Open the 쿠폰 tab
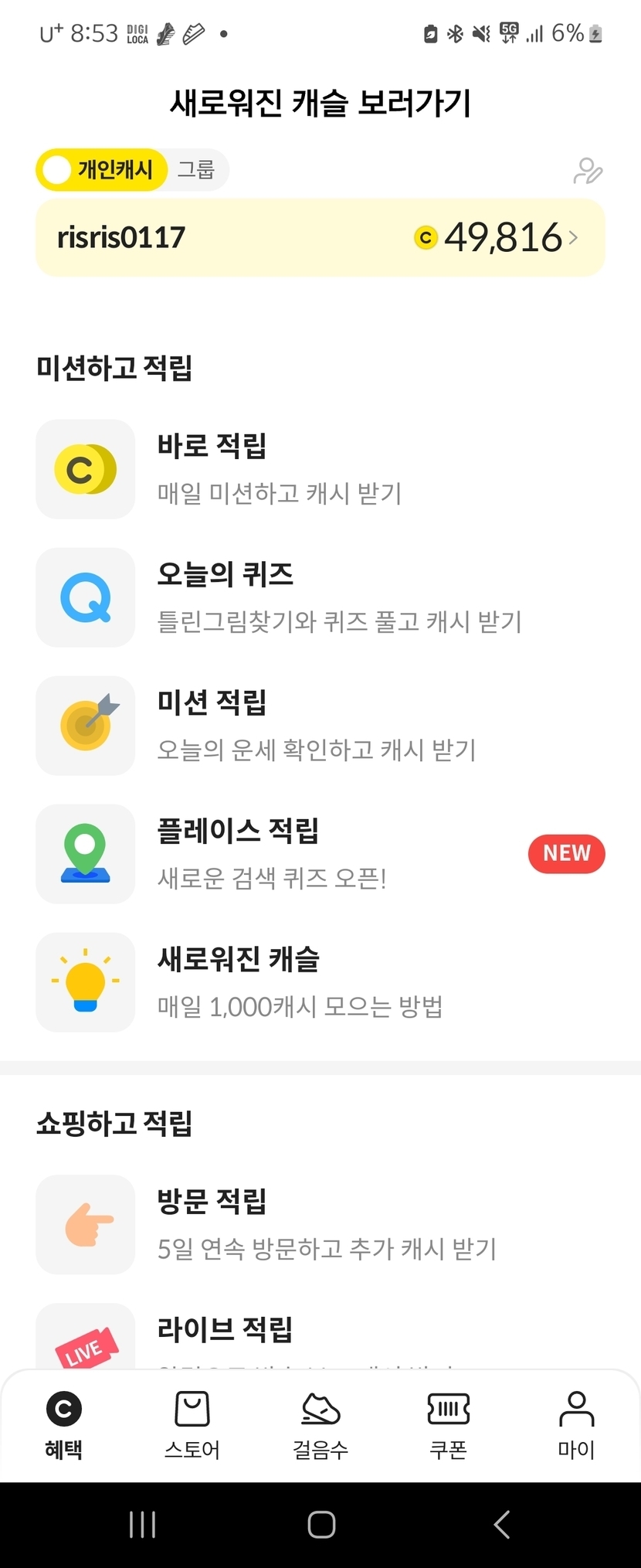 [x=449, y=1427]
